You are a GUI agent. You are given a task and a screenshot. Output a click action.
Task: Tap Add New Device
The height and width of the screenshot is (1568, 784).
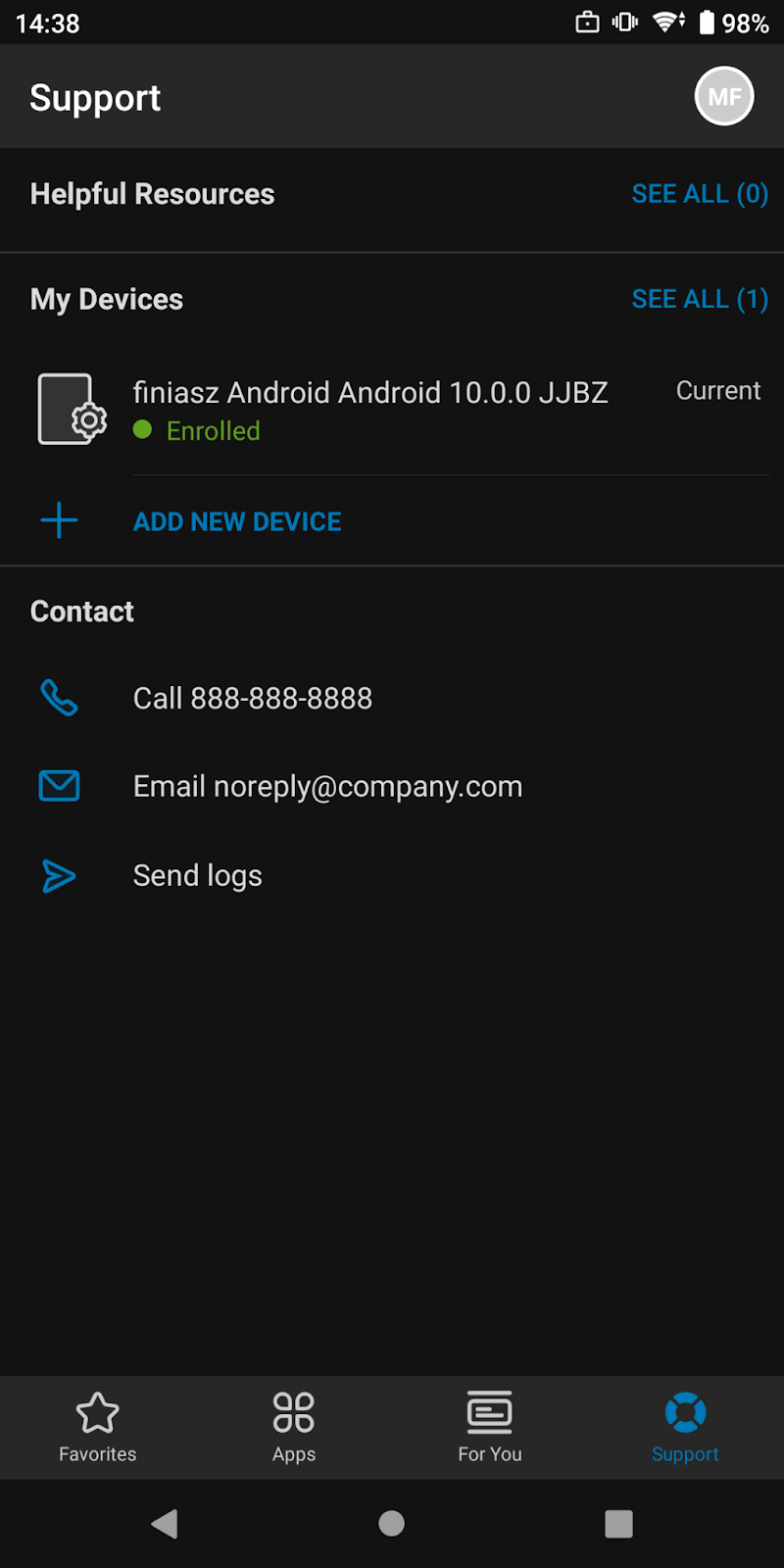coord(237,521)
